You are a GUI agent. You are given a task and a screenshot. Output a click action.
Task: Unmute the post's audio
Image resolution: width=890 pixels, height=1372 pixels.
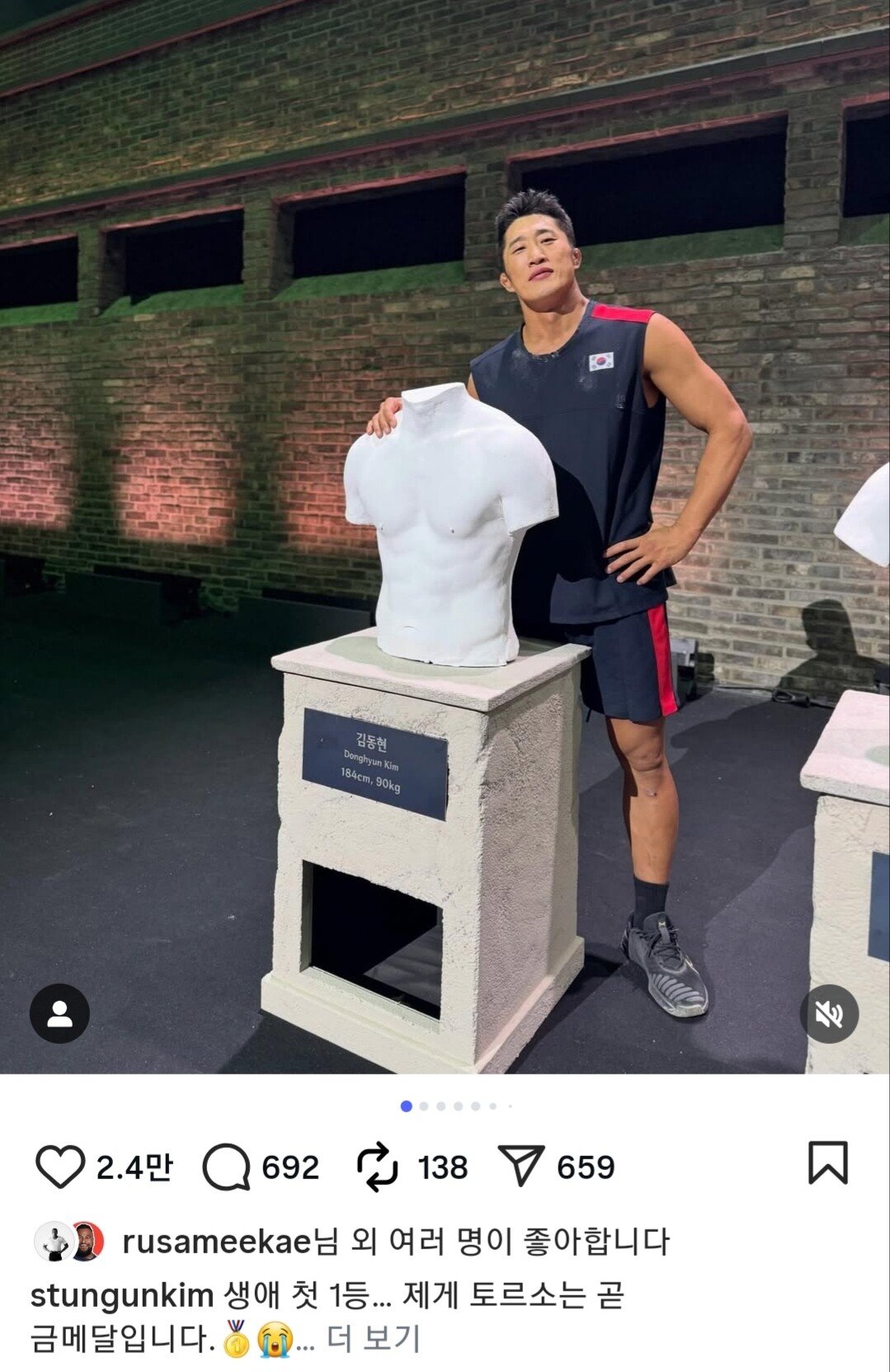coord(829,1014)
